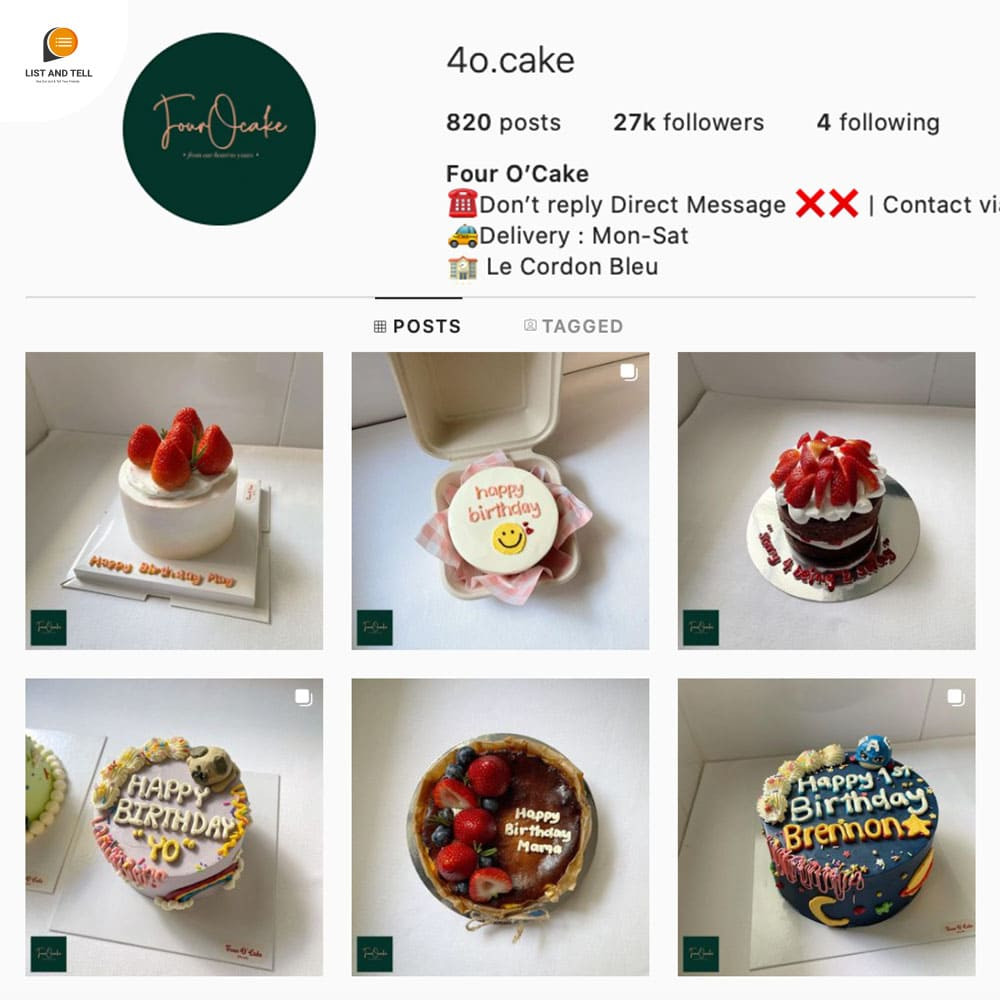Open the Happy Birthday Yo cake post
This screenshot has height=1000, width=1000.
[x=174, y=827]
